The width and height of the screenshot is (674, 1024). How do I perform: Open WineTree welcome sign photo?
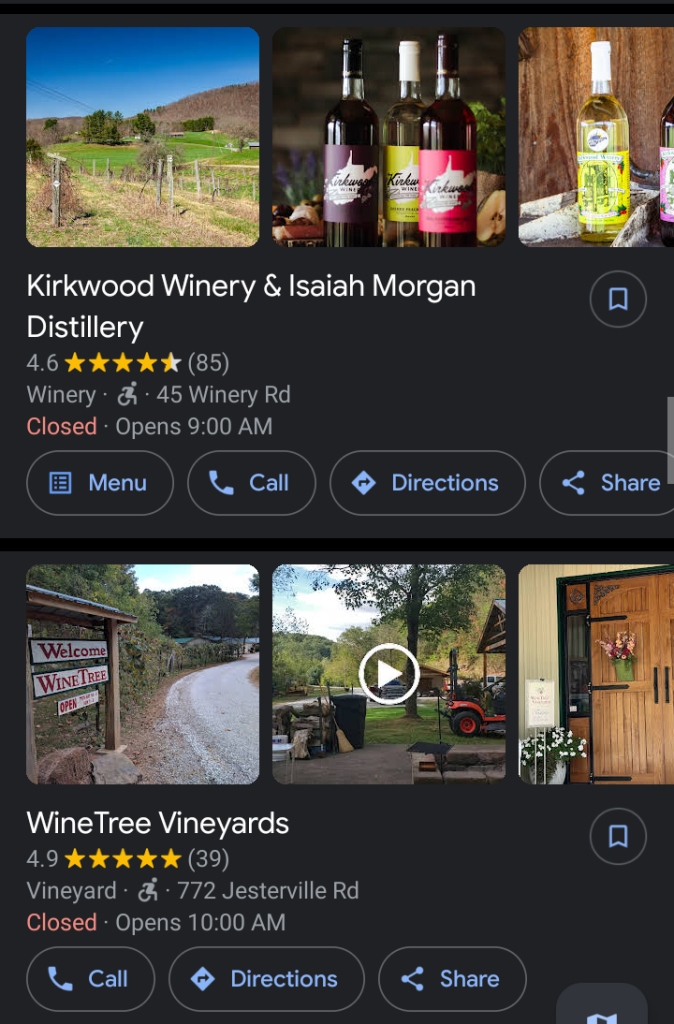coord(142,674)
